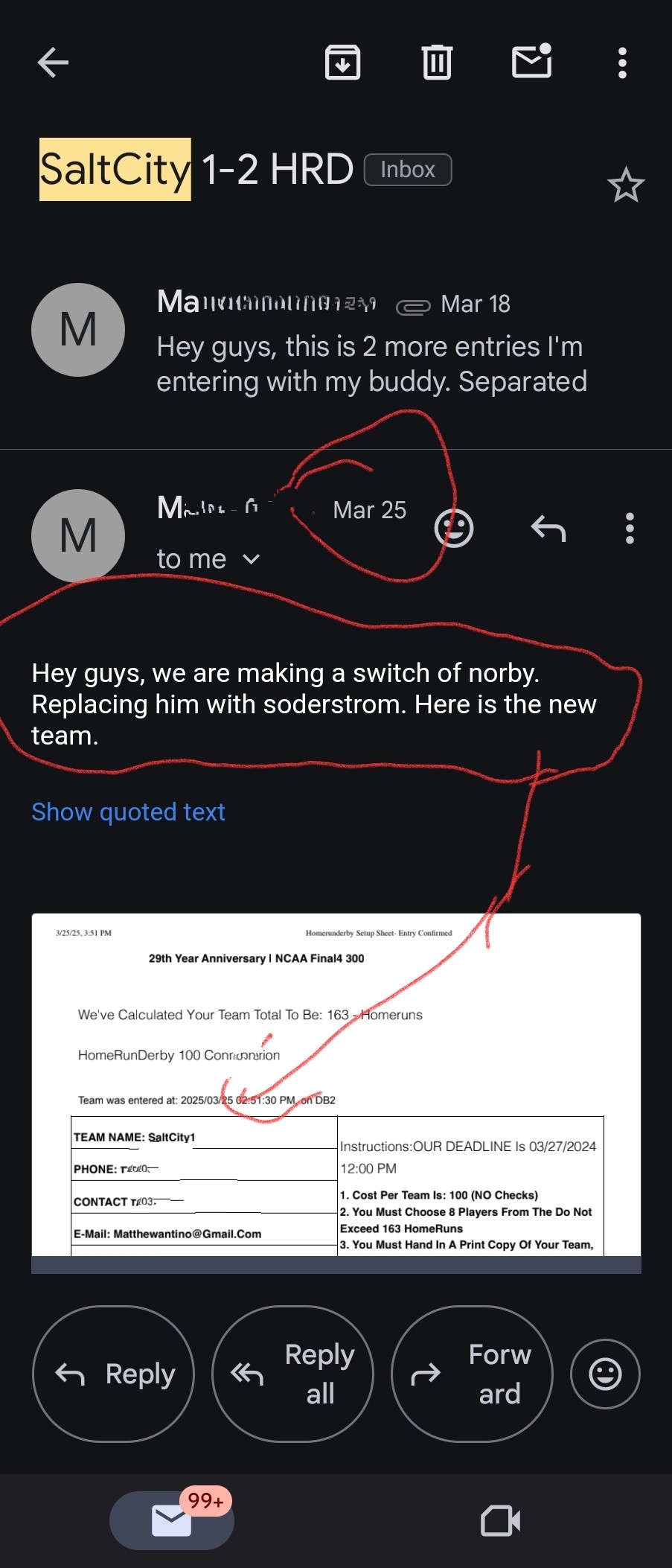Delete this email thread

(437, 63)
